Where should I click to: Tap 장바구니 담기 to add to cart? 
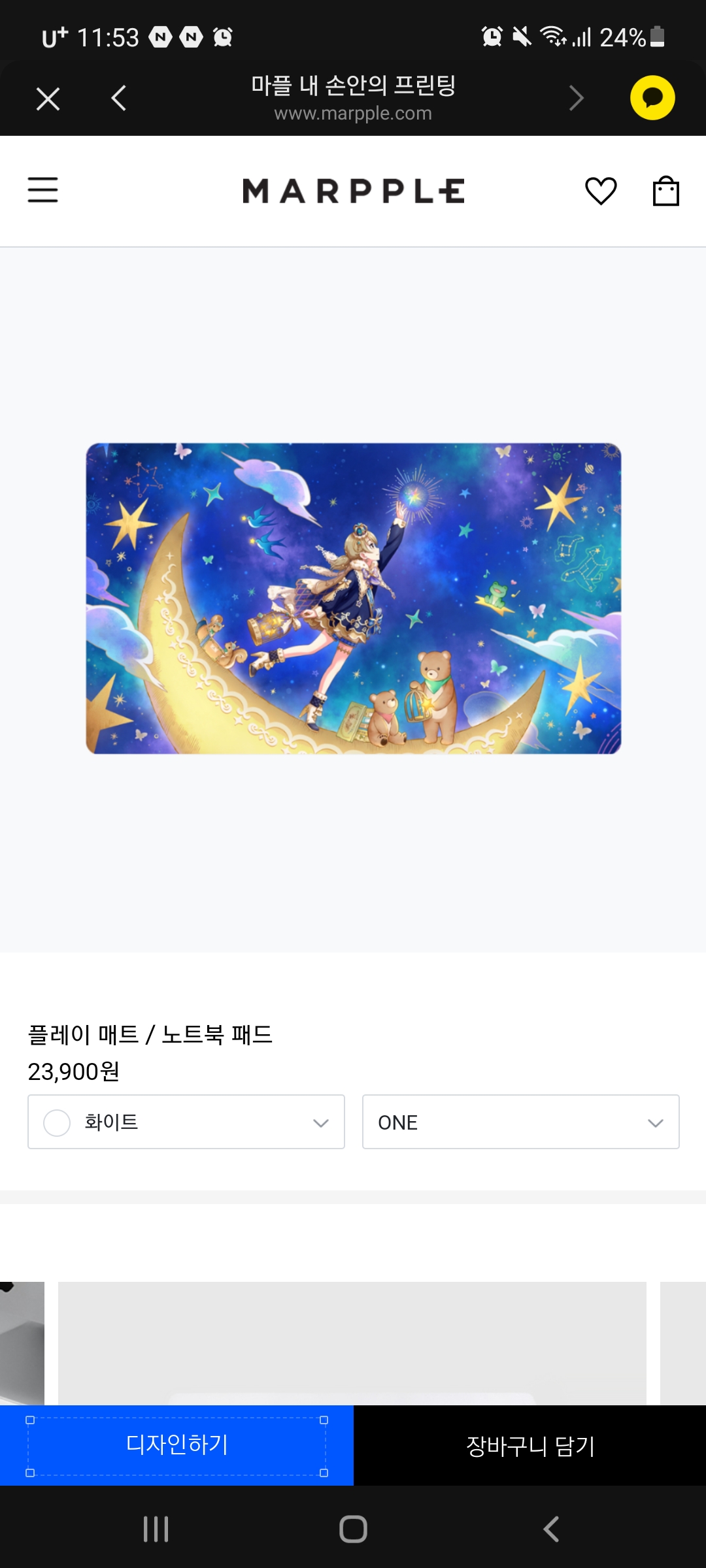pos(530,1445)
